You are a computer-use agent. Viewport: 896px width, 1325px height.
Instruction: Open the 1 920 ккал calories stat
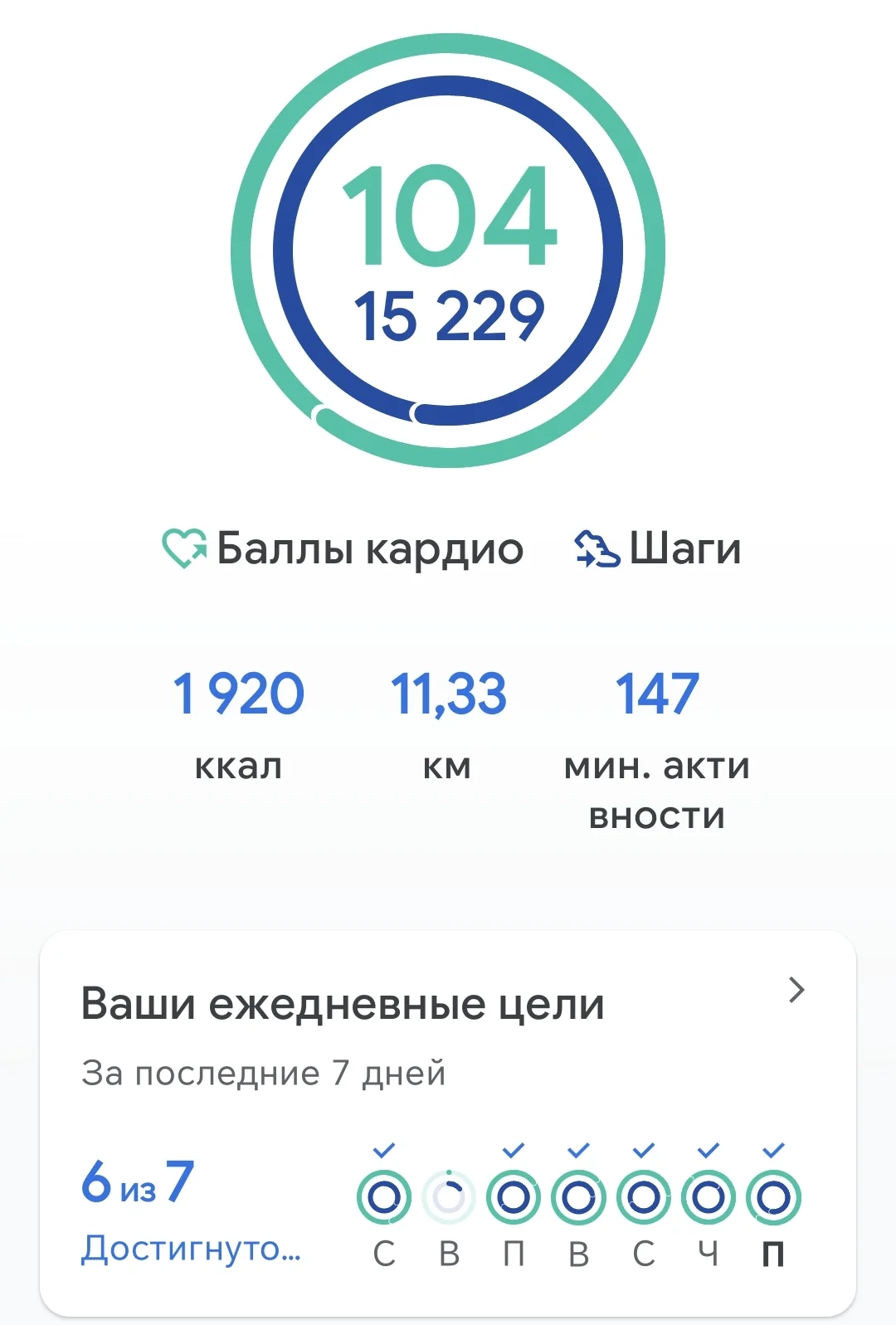(x=239, y=723)
